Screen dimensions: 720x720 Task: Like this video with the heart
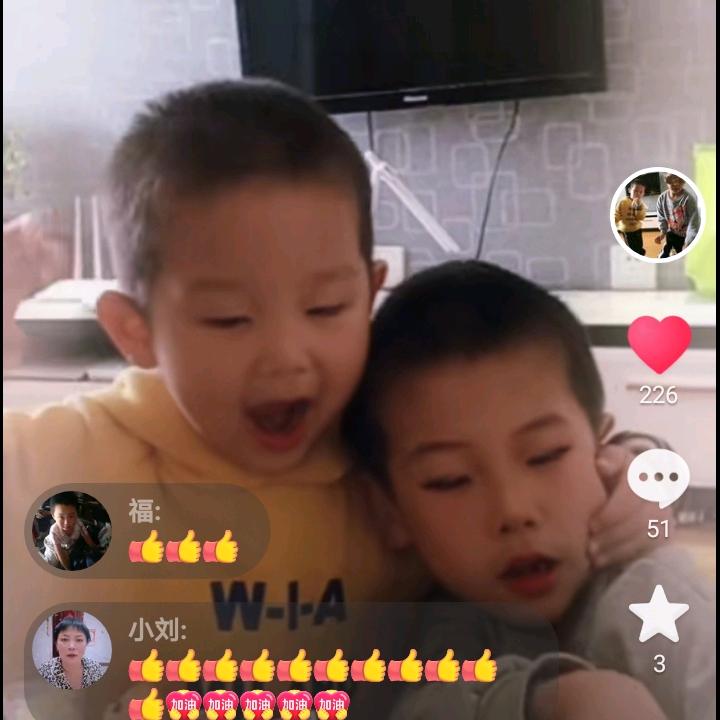pos(659,344)
